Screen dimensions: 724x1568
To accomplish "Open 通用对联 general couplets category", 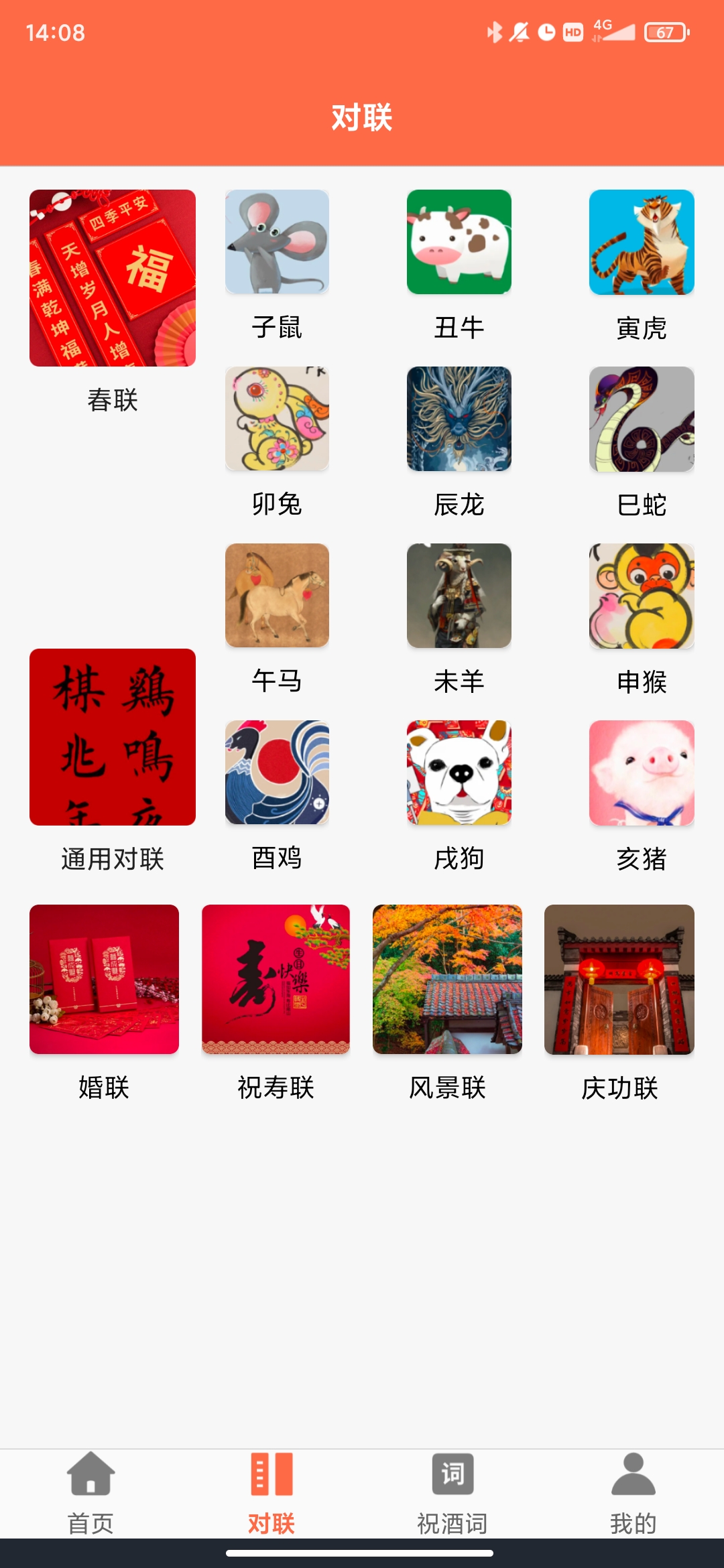I will tap(113, 737).
